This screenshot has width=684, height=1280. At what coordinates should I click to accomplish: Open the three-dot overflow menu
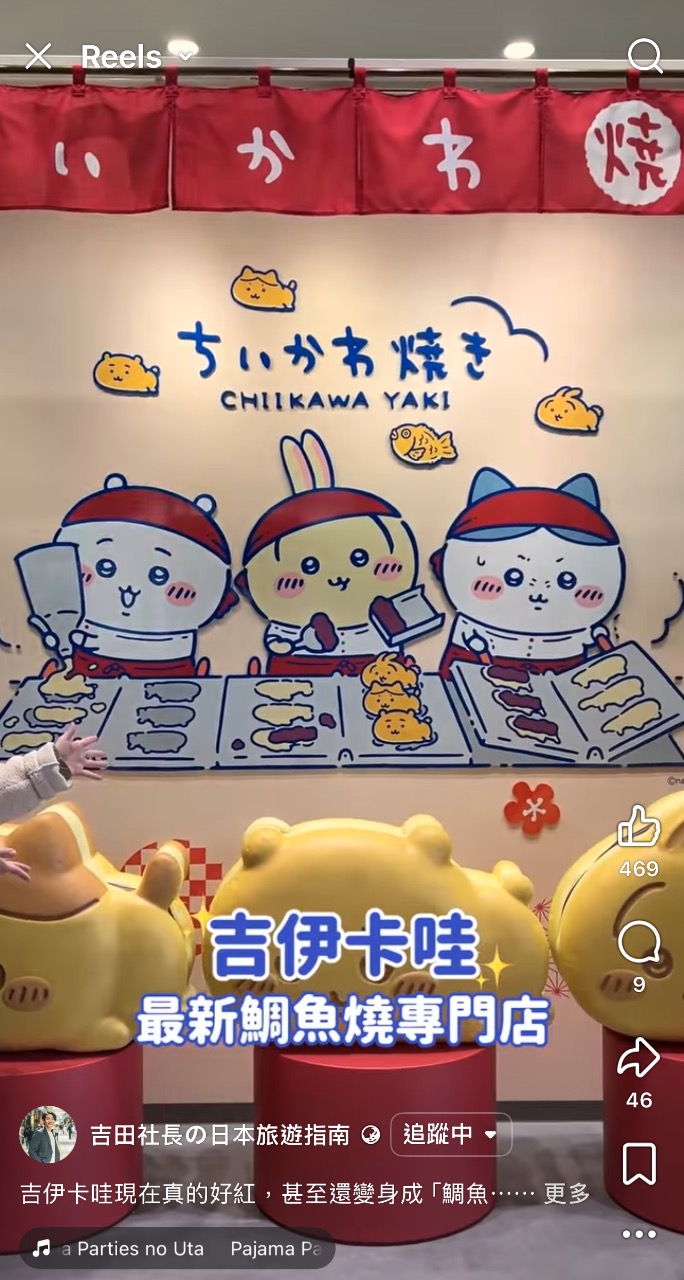(638, 1234)
